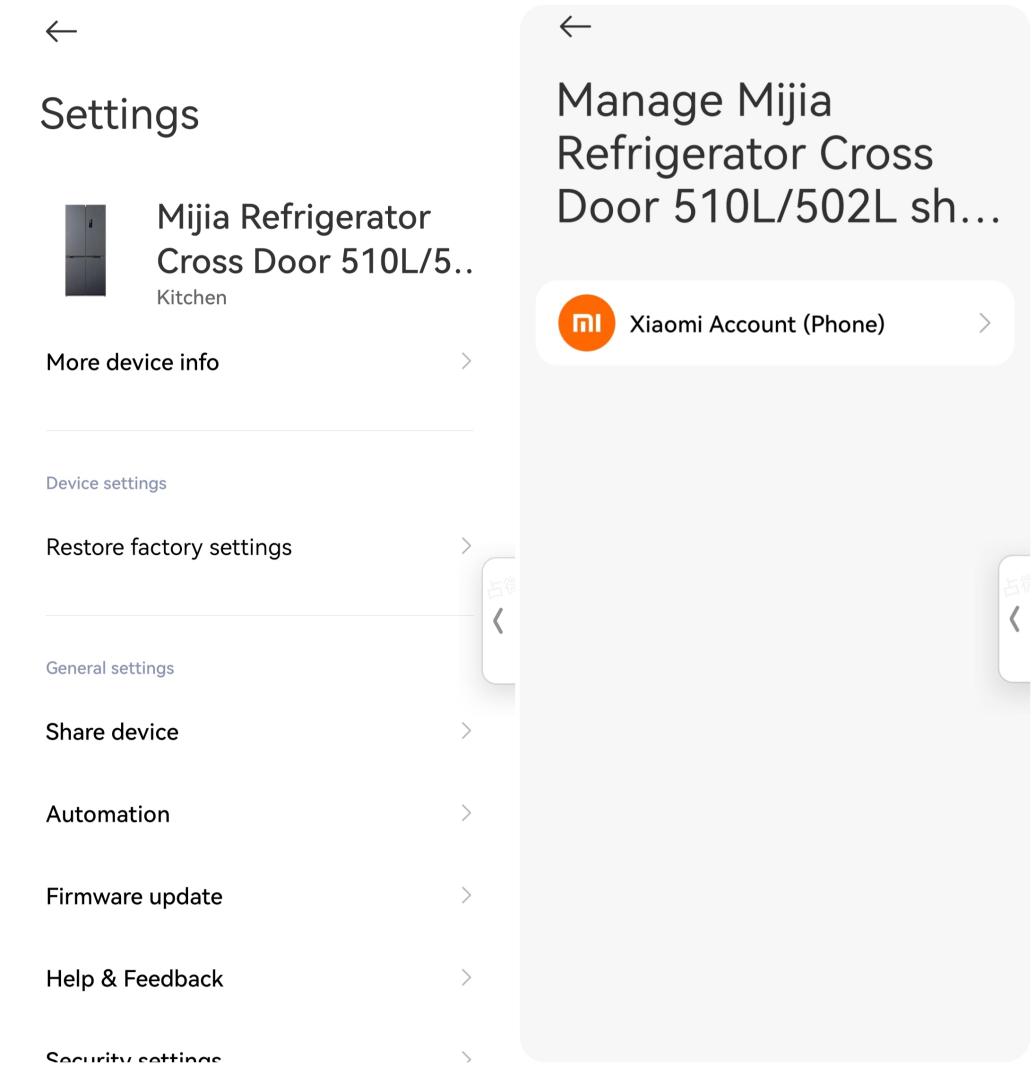
Task: Expand the side handle on the Manage pane
Action: click(x=1015, y=619)
